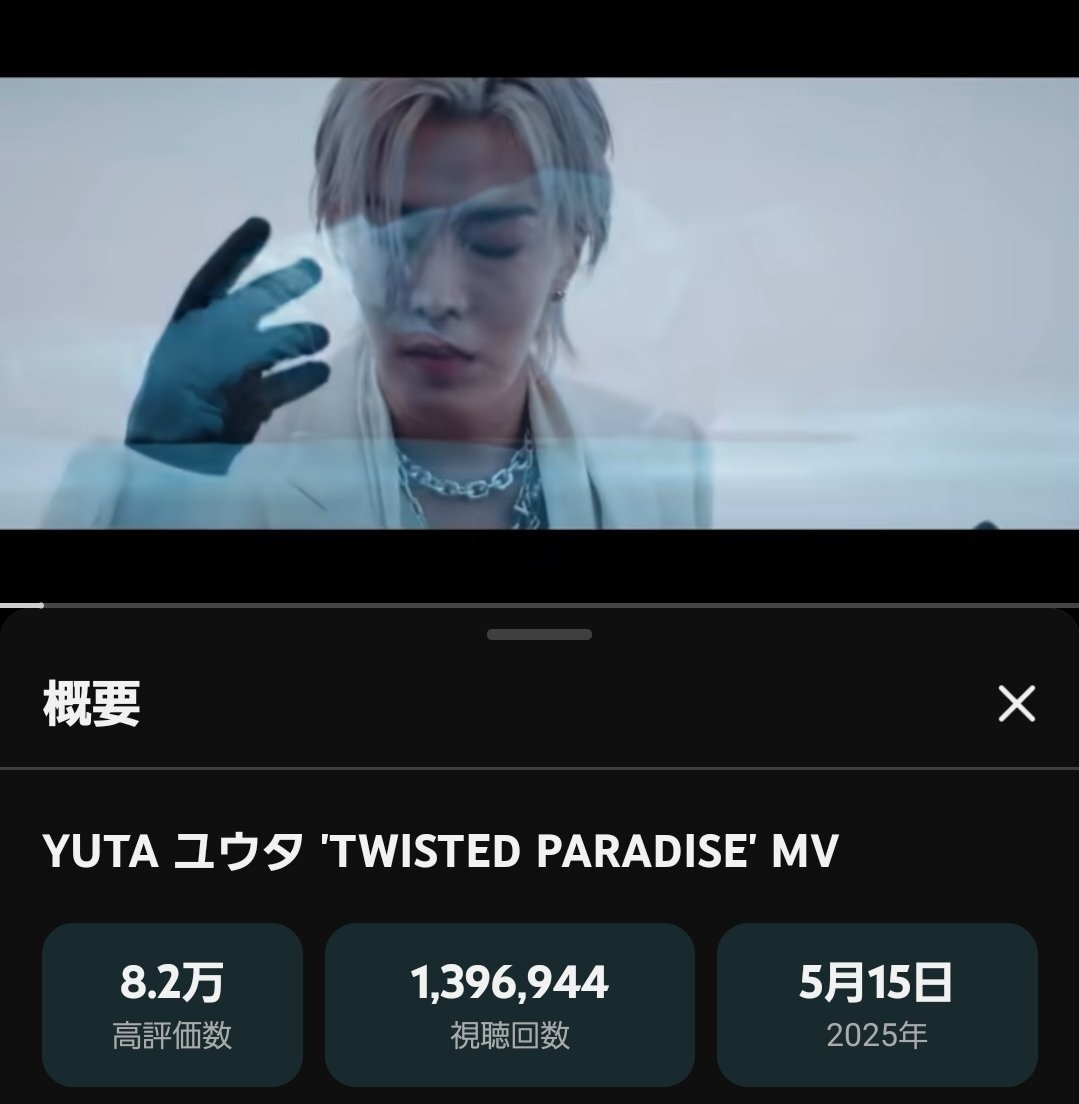Close the 概要 description panel
This screenshot has width=1079, height=1104.
[x=1016, y=705]
